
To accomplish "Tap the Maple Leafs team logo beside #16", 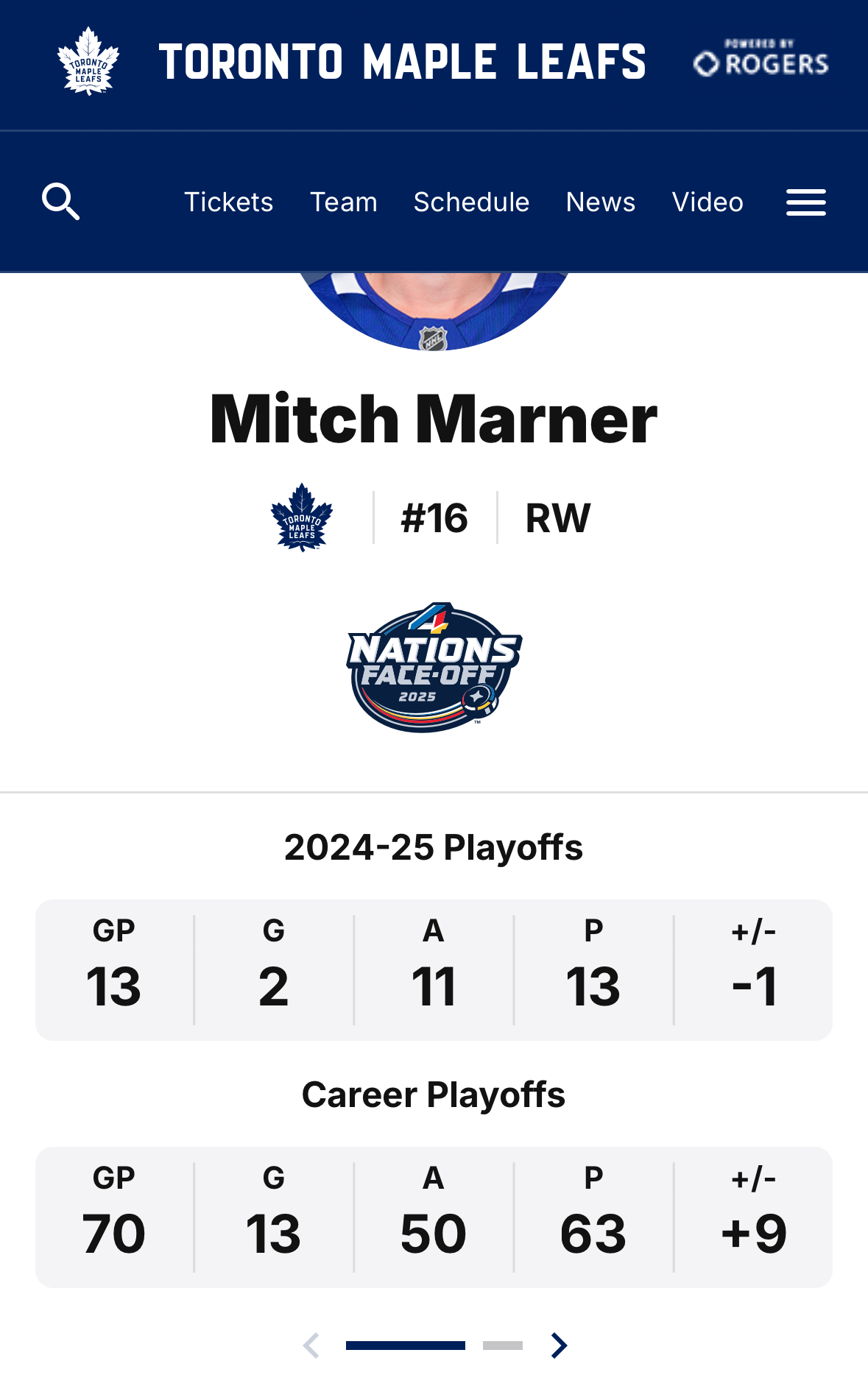I will (302, 517).
